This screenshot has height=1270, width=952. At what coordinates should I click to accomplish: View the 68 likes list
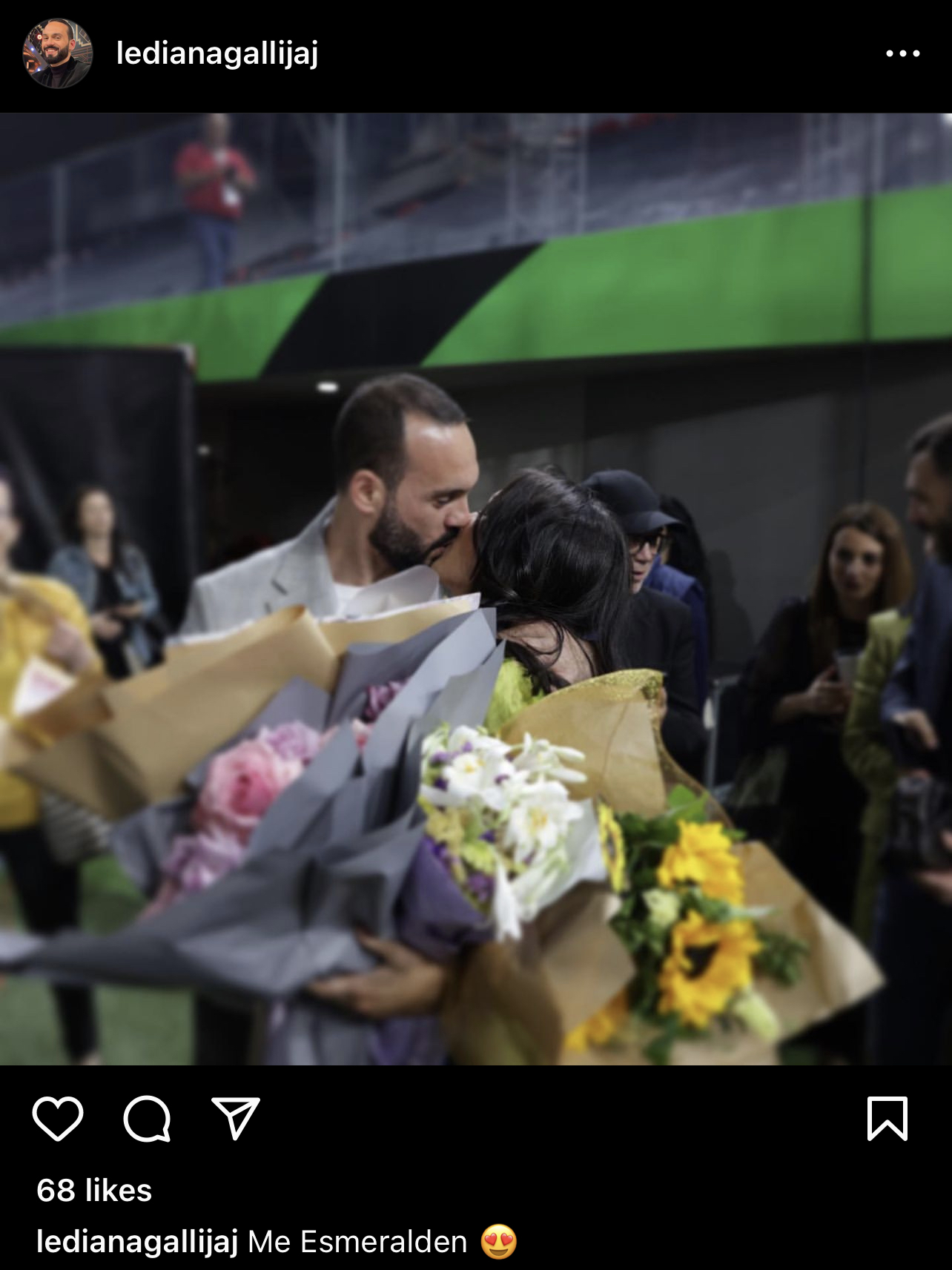[94, 1191]
